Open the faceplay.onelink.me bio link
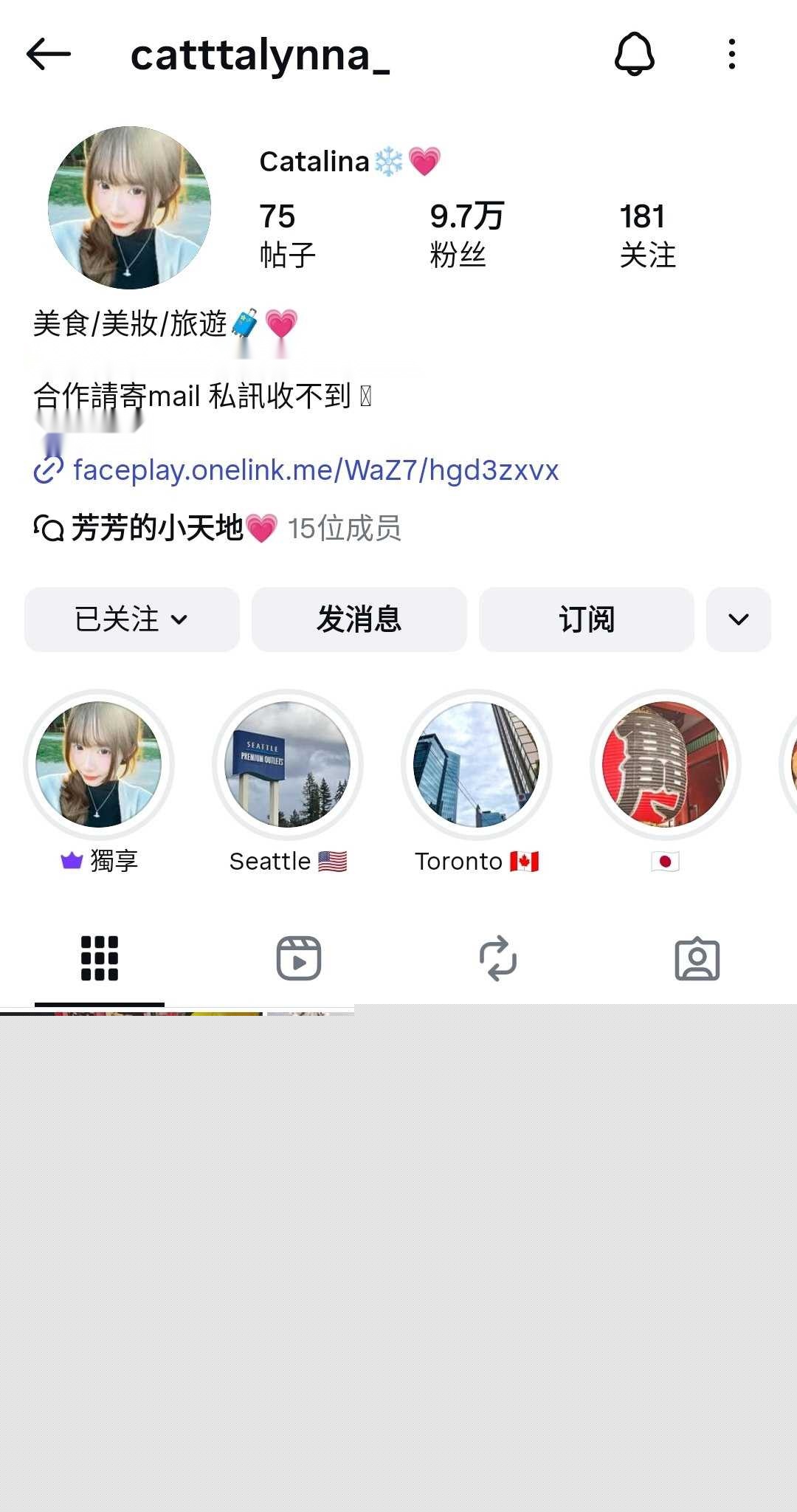 [x=315, y=470]
